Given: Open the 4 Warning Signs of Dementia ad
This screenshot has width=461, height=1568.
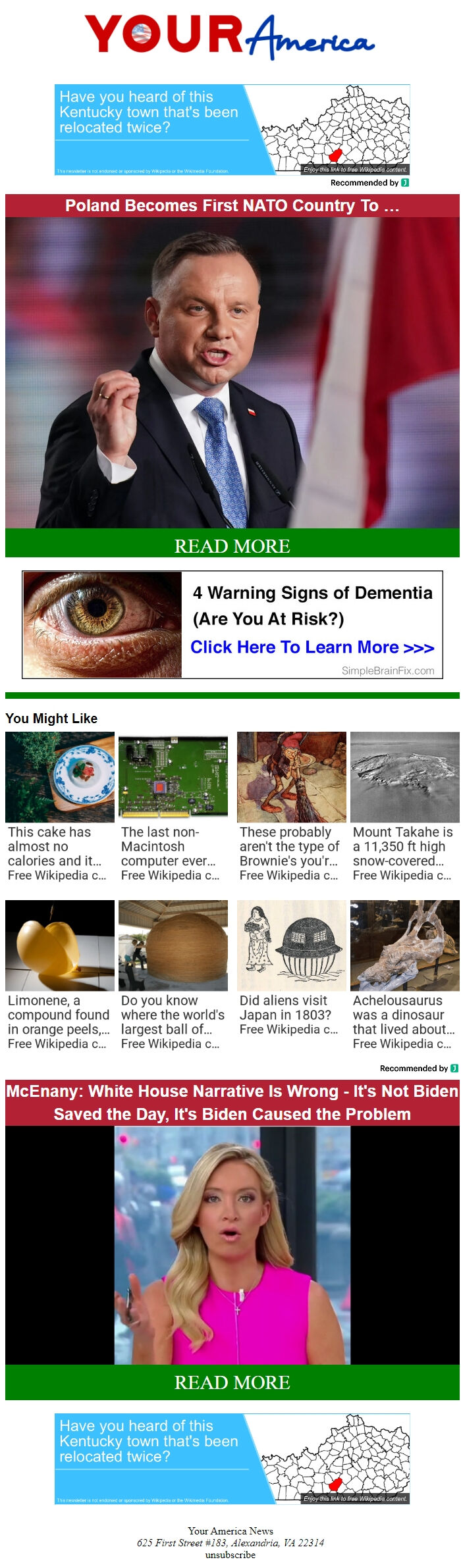Looking at the screenshot, I should (232, 624).
